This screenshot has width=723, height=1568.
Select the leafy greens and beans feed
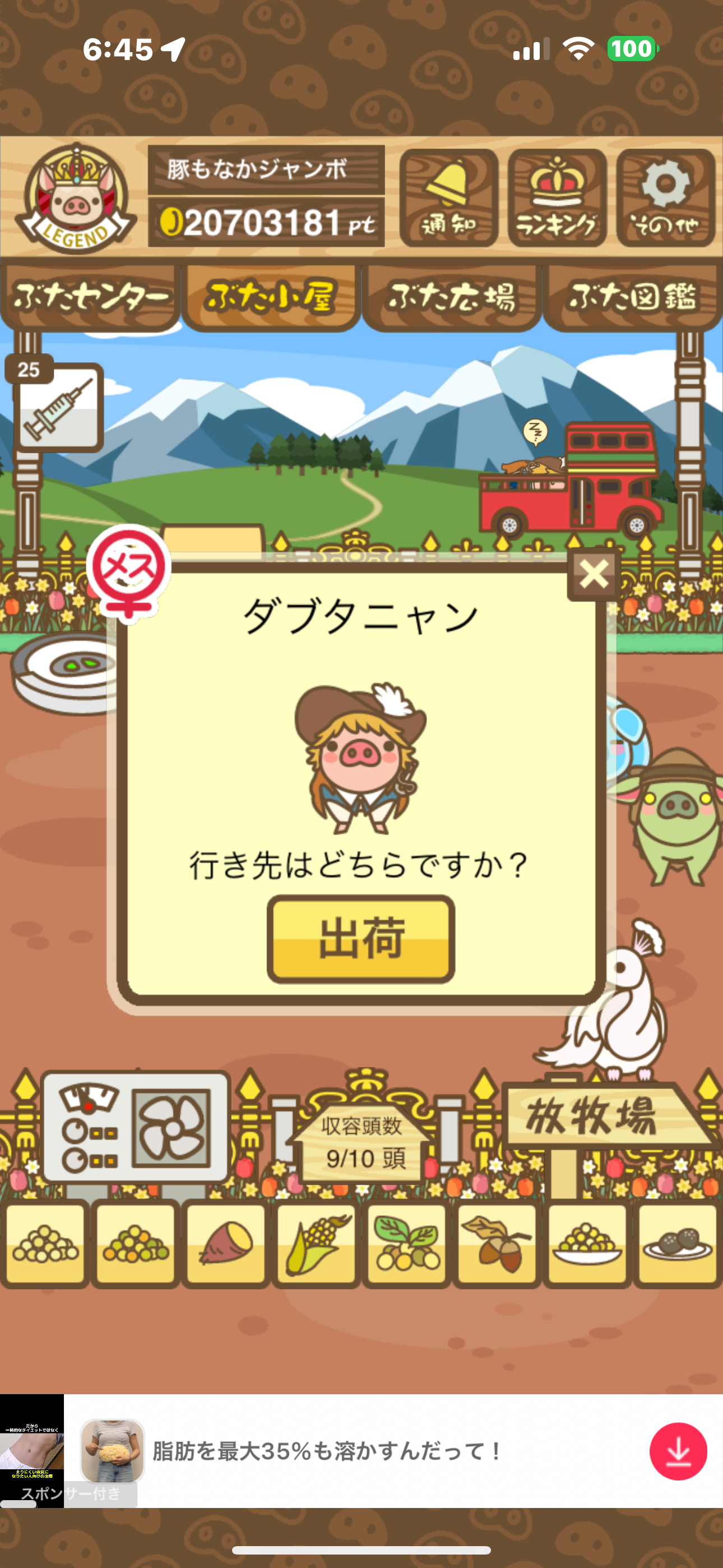coord(406,1243)
